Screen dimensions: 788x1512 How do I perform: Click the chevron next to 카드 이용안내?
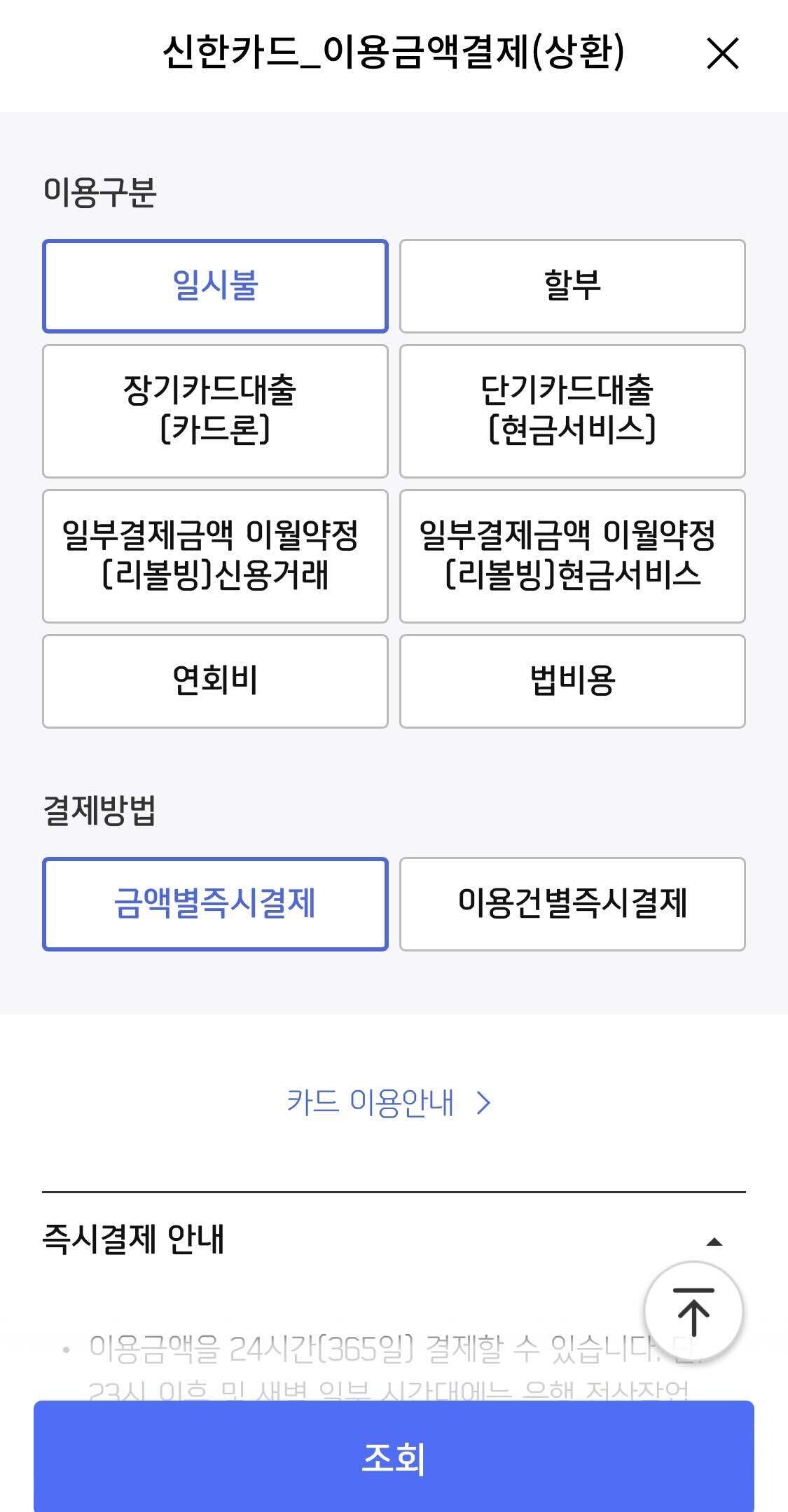pos(483,1101)
